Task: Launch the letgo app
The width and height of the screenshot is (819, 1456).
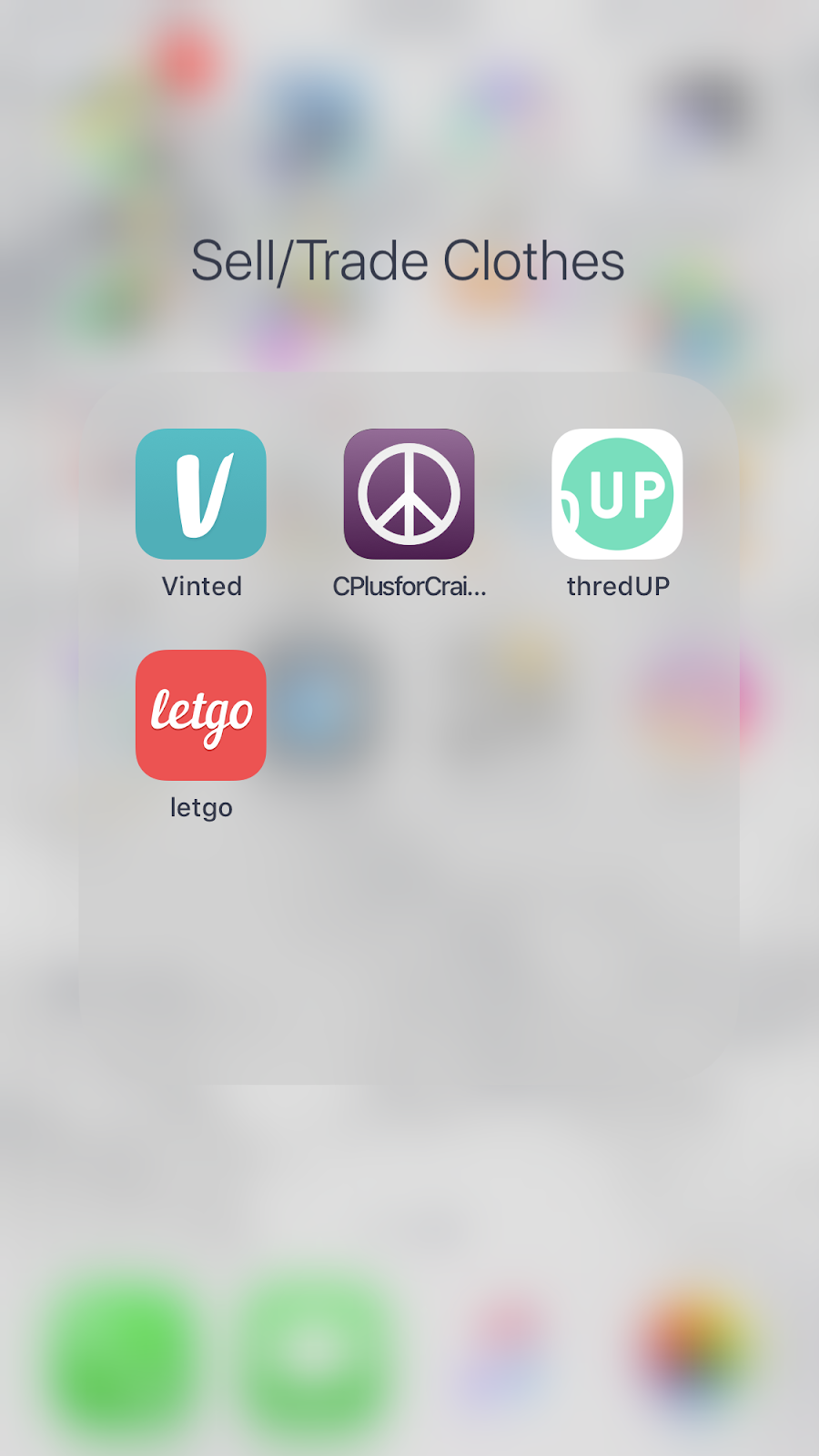Action: (x=201, y=715)
